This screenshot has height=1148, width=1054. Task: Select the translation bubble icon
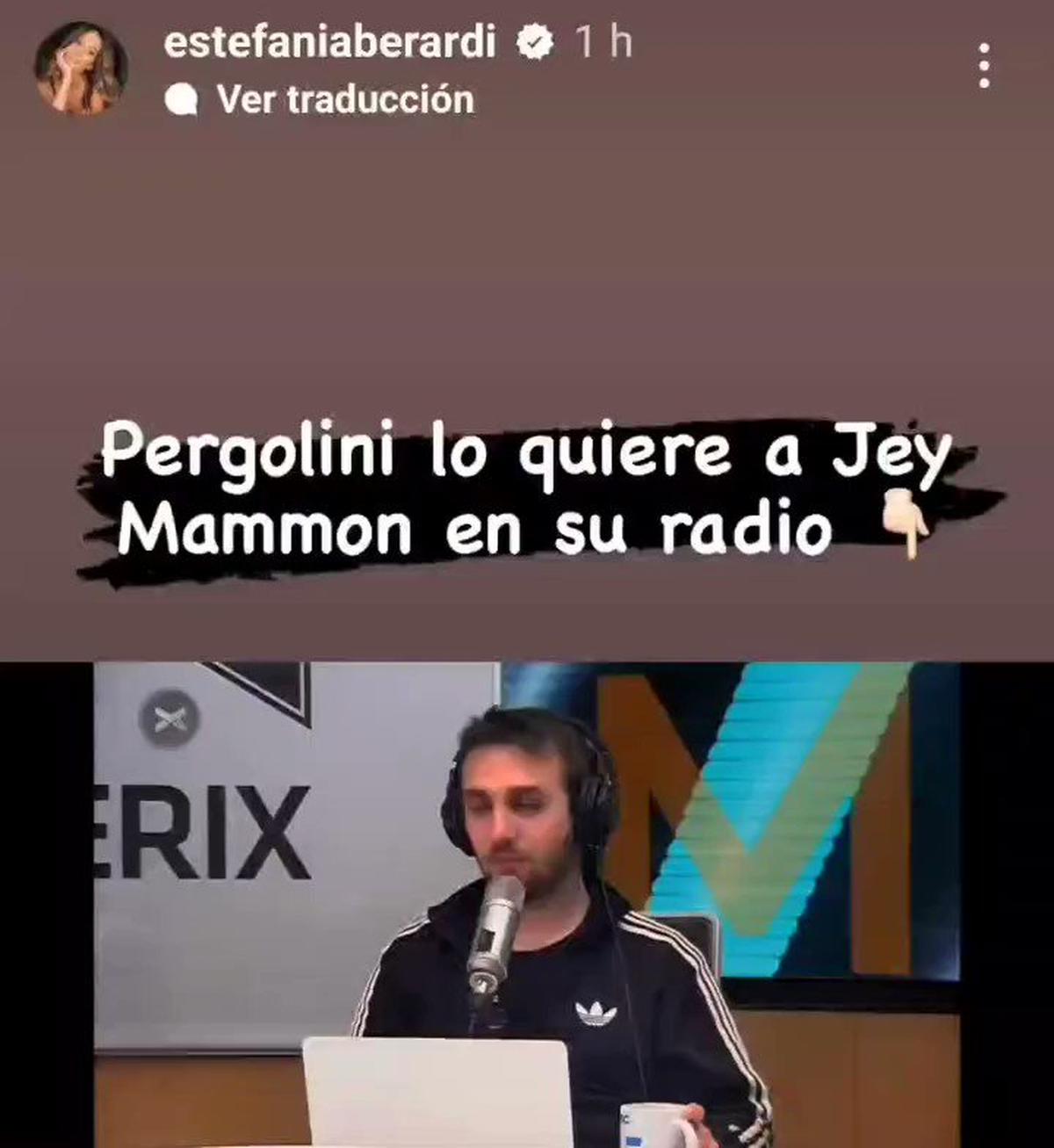tap(183, 99)
